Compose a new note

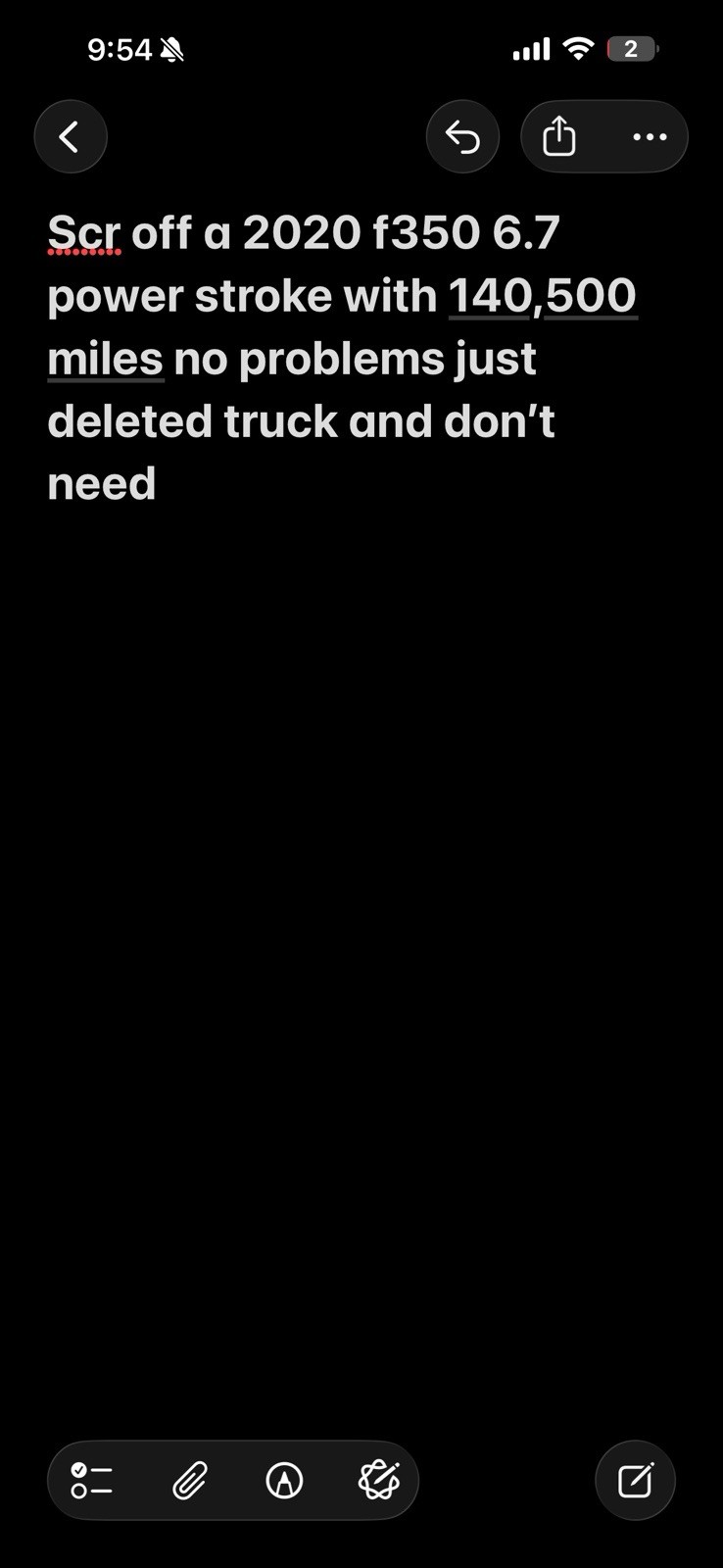[635, 1480]
